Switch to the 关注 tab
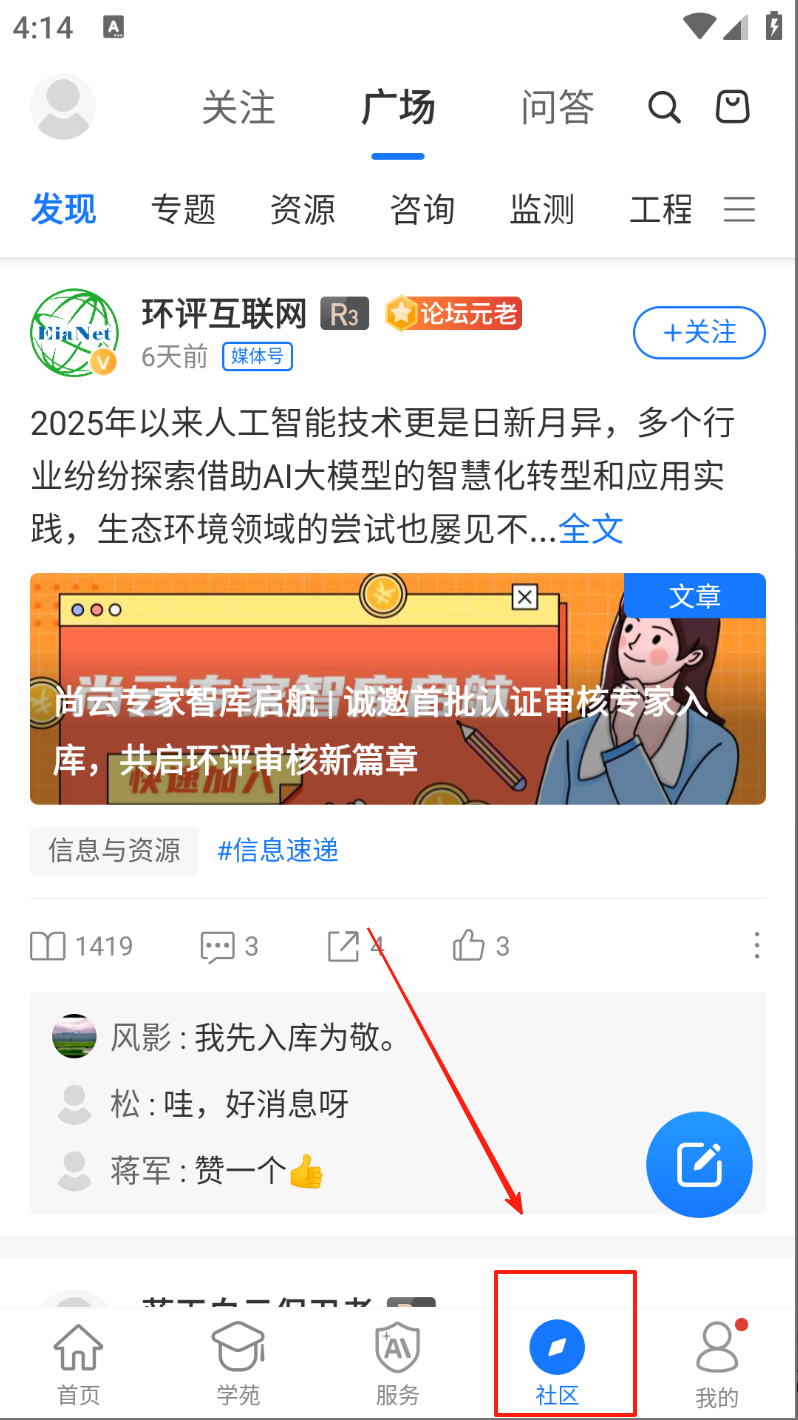 click(238, 108)
